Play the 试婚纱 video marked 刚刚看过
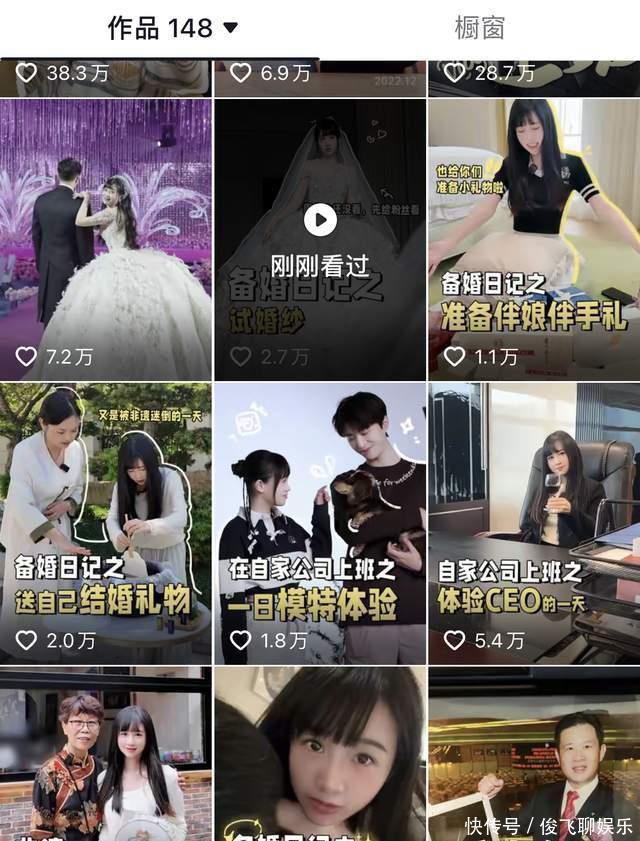 pyautogui.click(x=320, y=220)
